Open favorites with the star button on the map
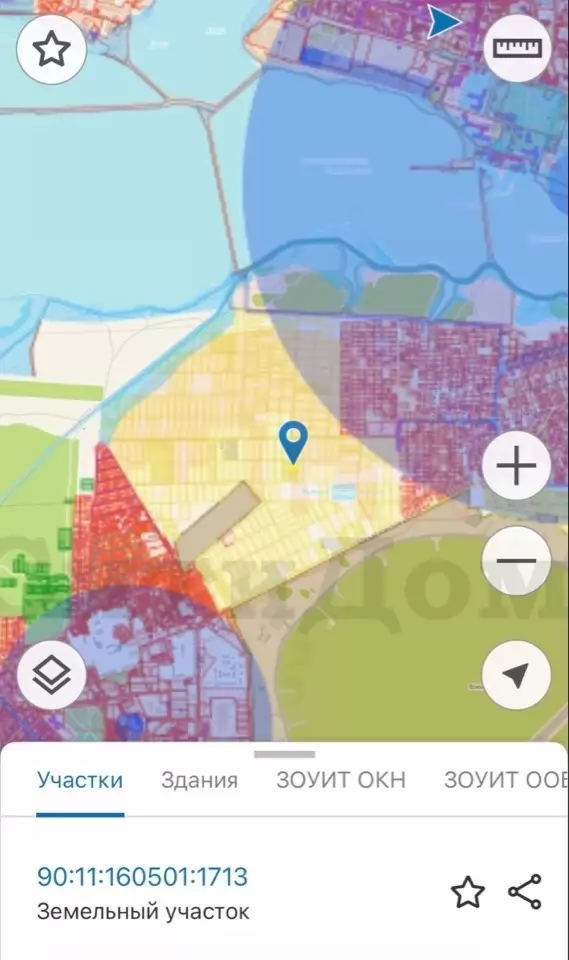The image size is (569, 960). [51, 48]
